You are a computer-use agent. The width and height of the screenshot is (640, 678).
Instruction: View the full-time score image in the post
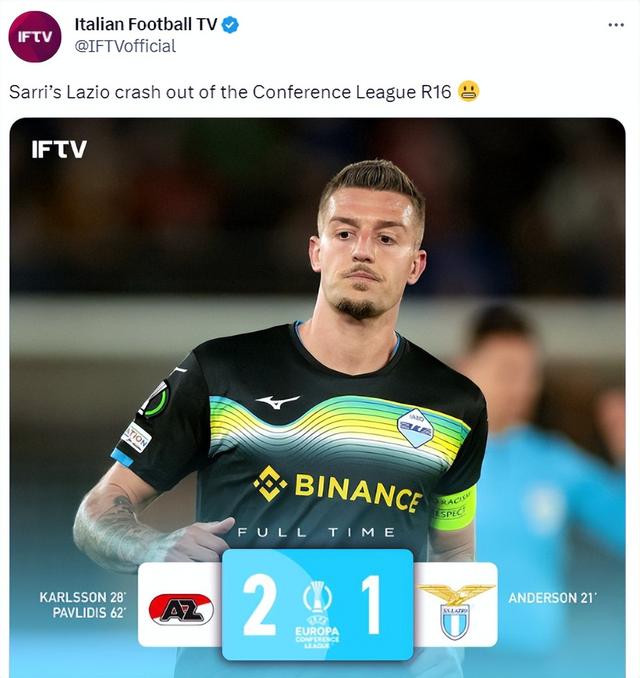pos(317,397)
